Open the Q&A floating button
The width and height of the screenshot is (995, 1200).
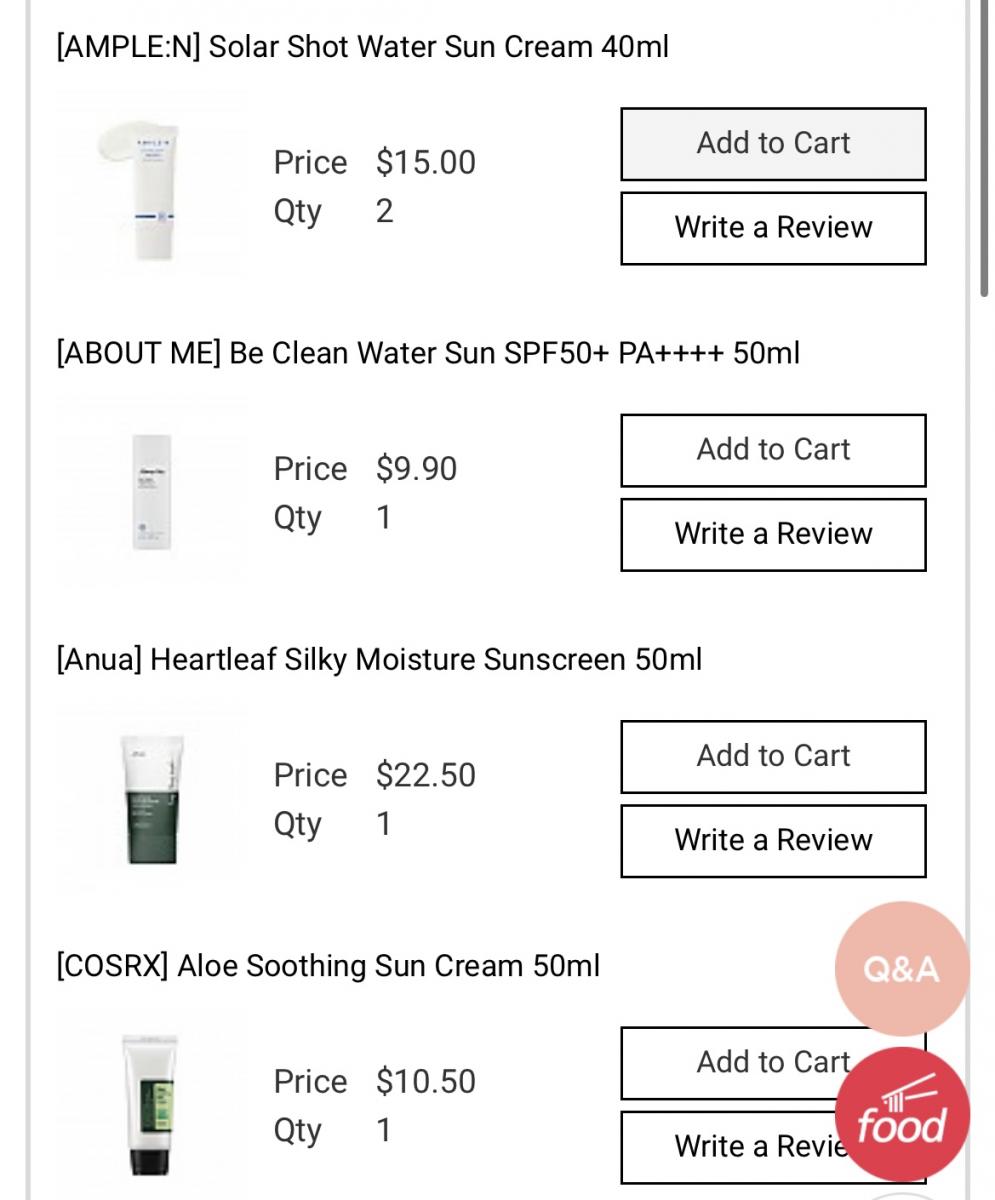tap(901, 968)
